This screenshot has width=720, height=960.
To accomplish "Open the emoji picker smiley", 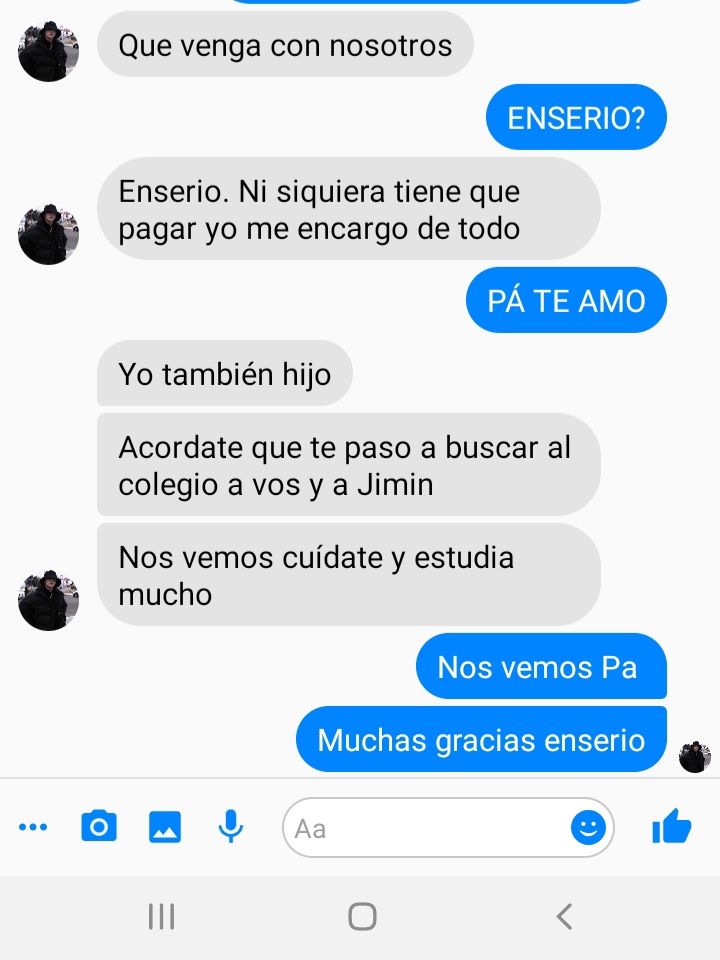I will (x=588, y=827).
